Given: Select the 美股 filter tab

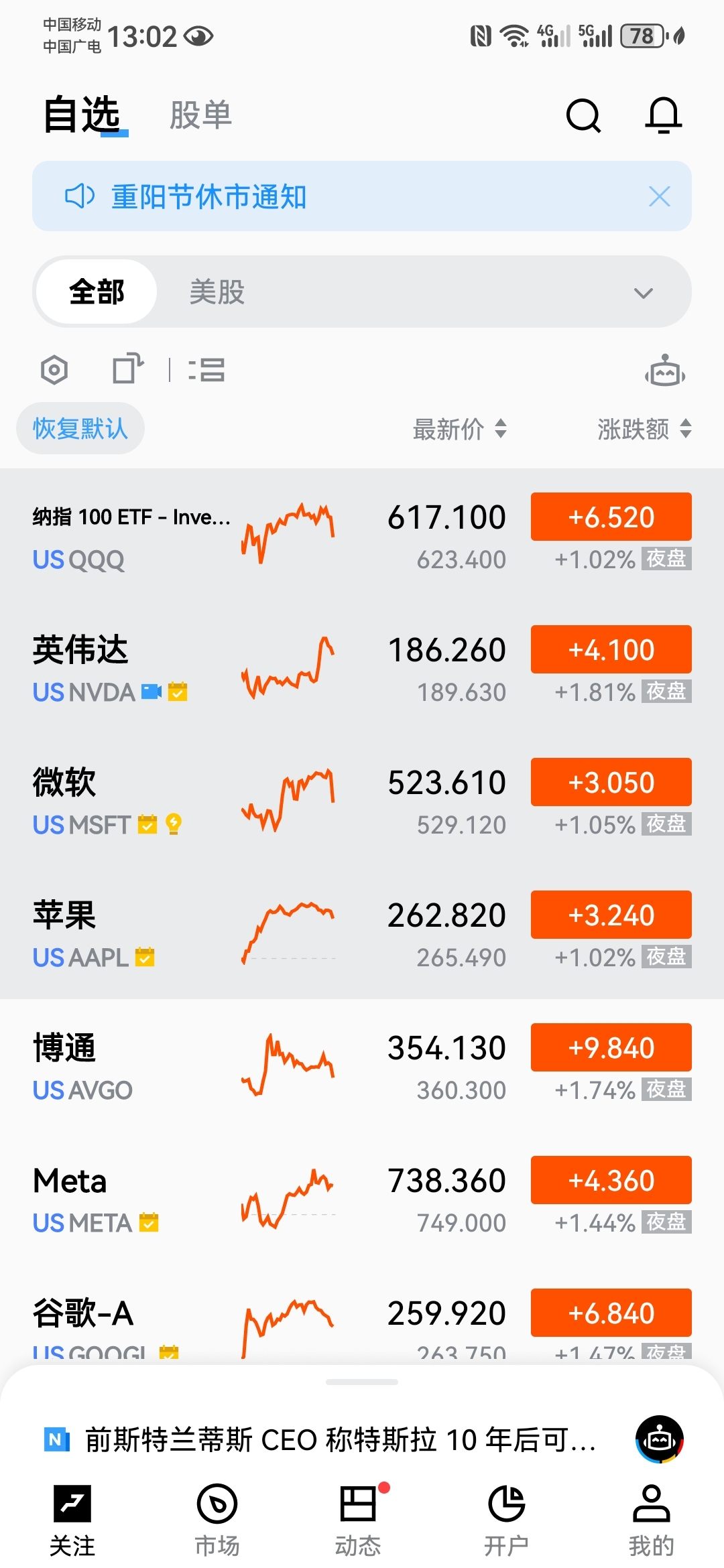Looking at the screenshot, I should coord(217,292).
